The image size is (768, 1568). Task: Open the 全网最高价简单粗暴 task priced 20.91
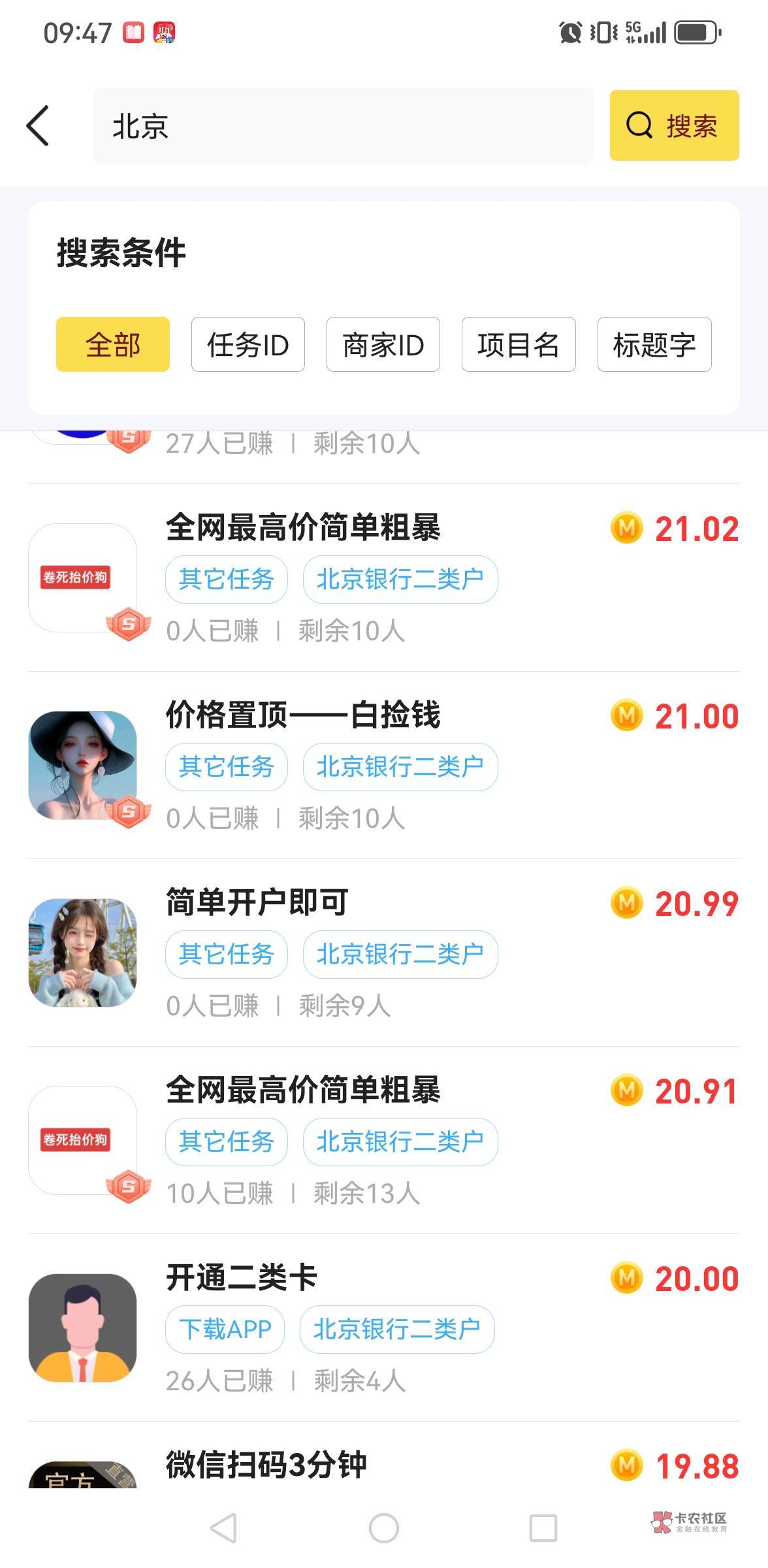303,1090
